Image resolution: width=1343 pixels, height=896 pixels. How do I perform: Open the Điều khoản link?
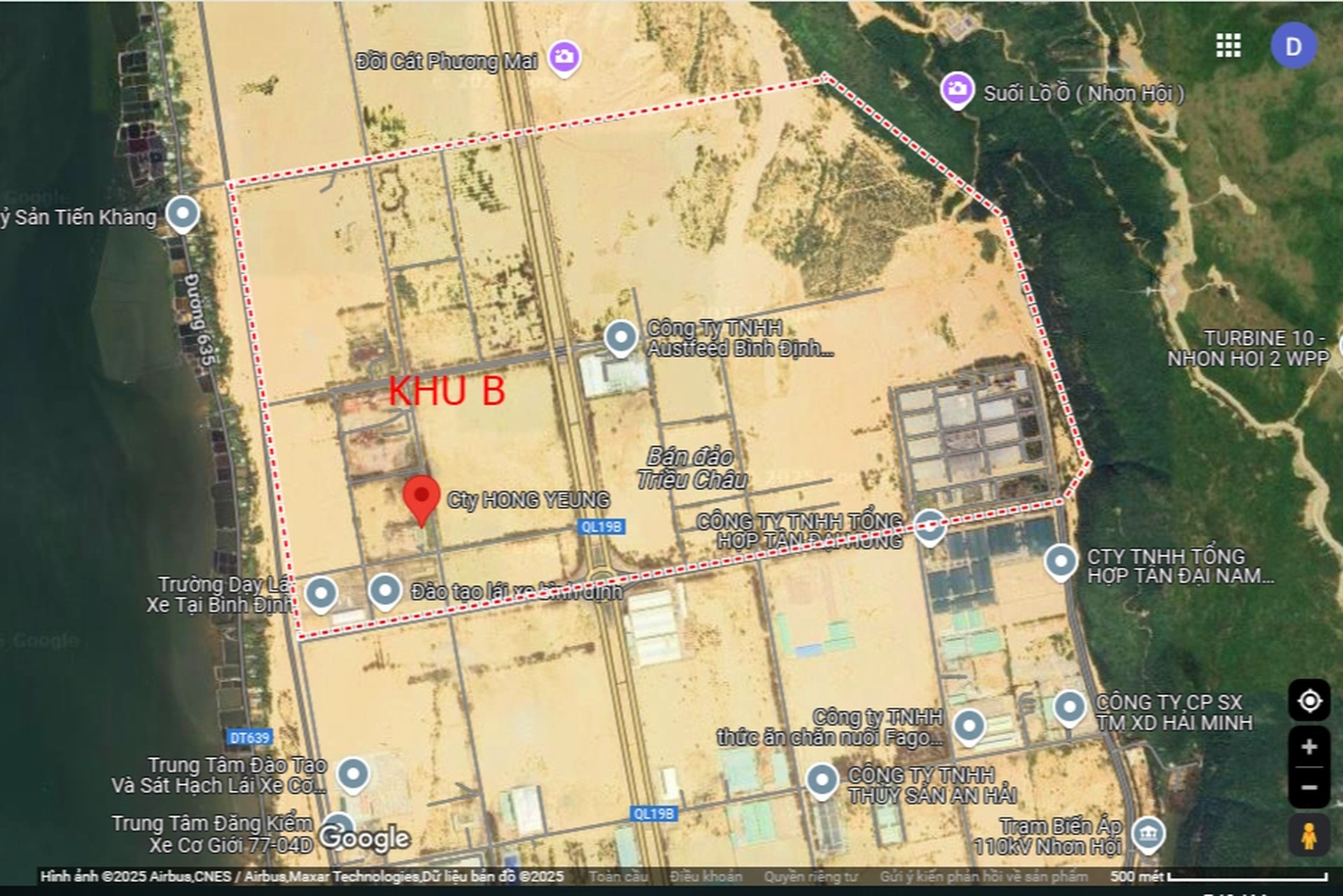(x=706, y=876)
